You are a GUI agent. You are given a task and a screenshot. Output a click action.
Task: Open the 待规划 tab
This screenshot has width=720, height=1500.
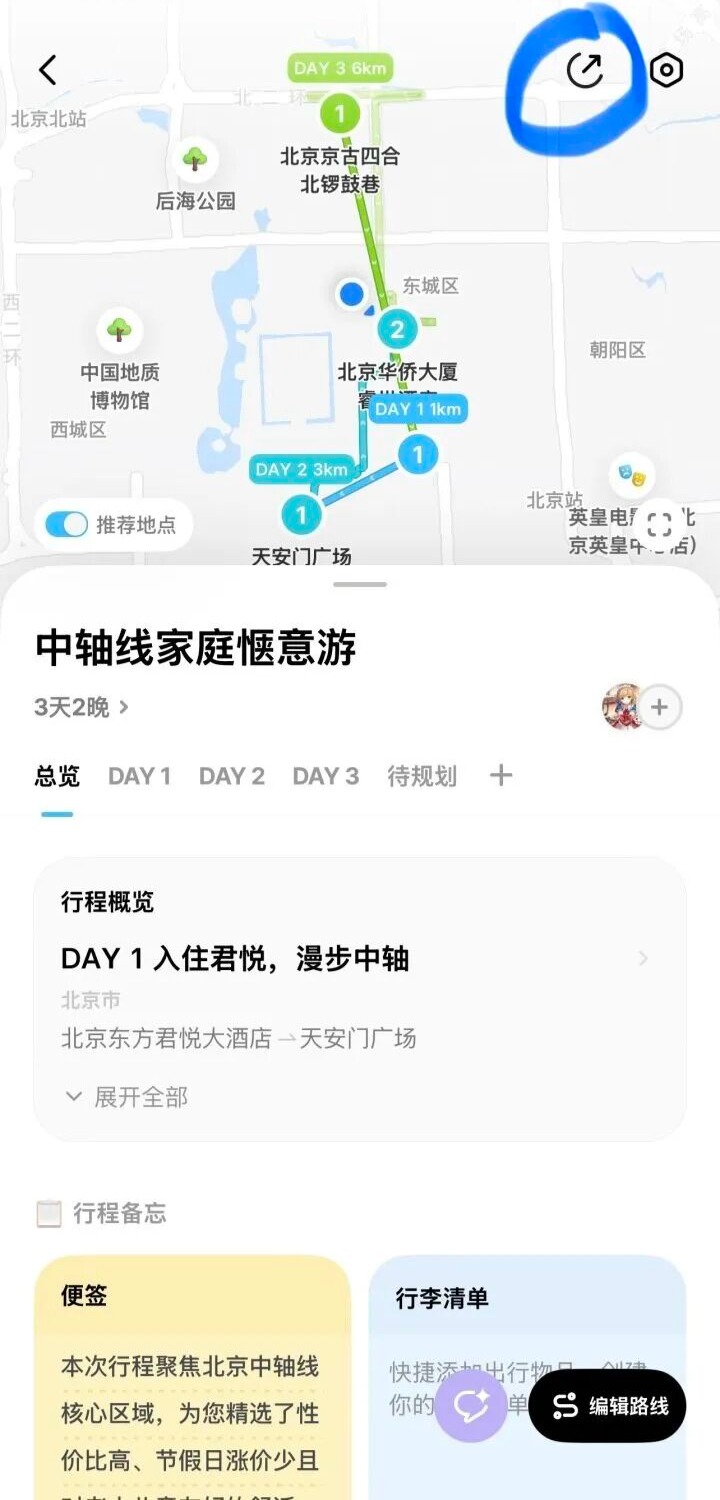click(x=422, y=776)
